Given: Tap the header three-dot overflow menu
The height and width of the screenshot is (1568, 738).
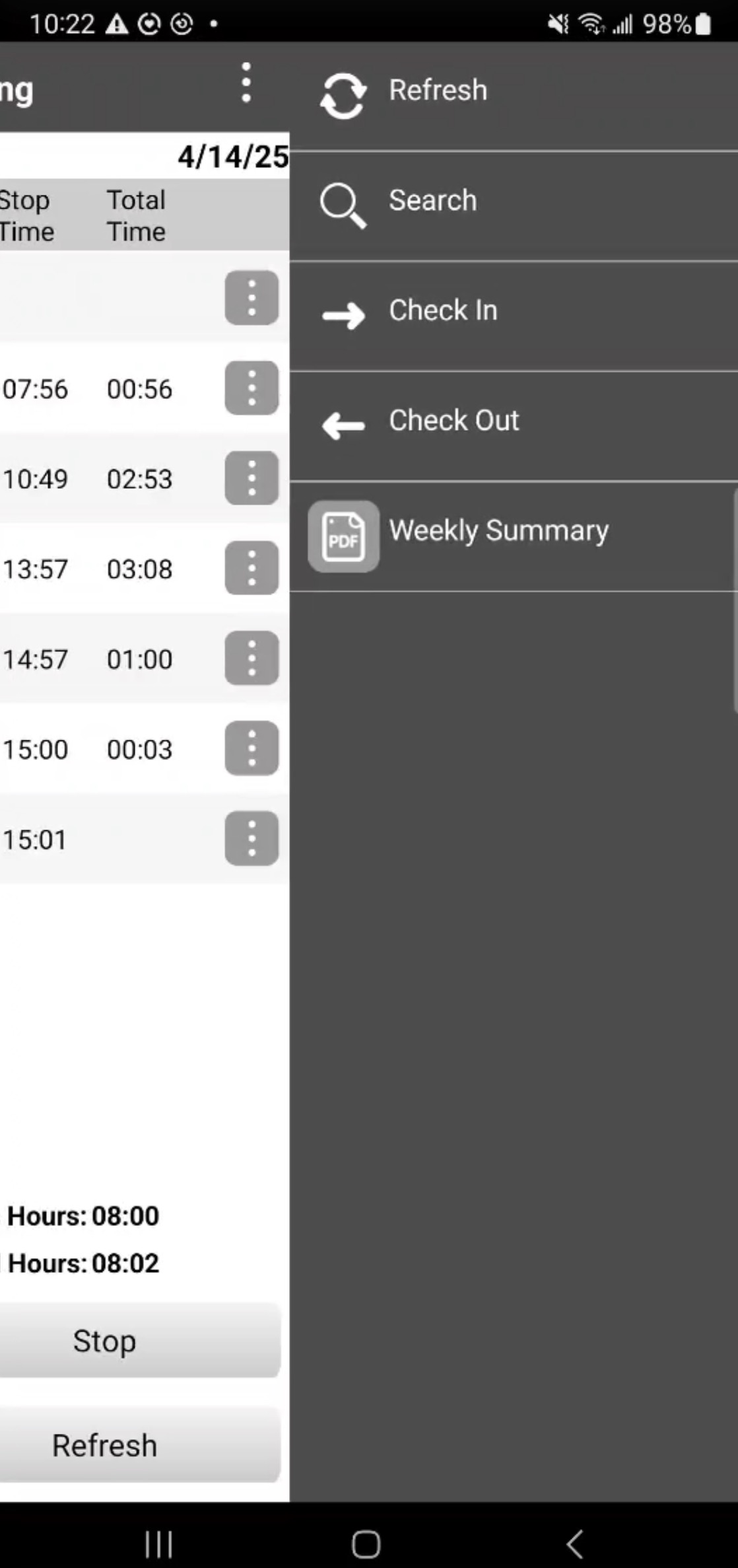Looking at the screenshot, I should pos(246,83).
